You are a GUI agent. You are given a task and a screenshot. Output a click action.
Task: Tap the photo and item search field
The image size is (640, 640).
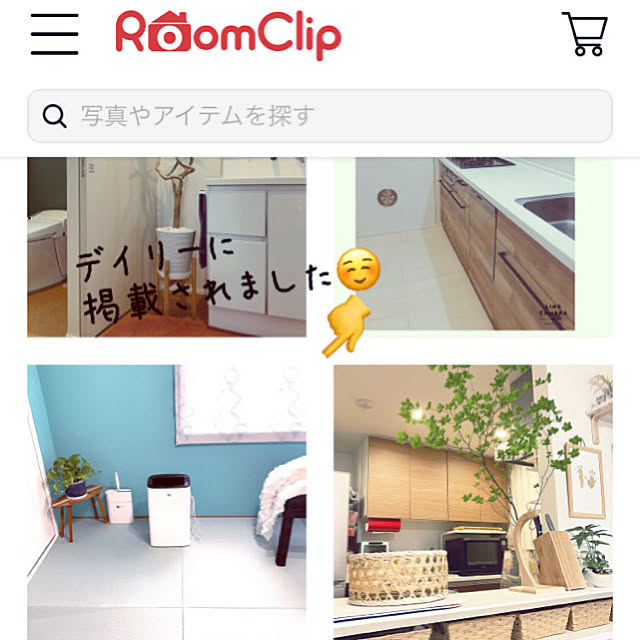pyautogui.click(x=319, y=116)
